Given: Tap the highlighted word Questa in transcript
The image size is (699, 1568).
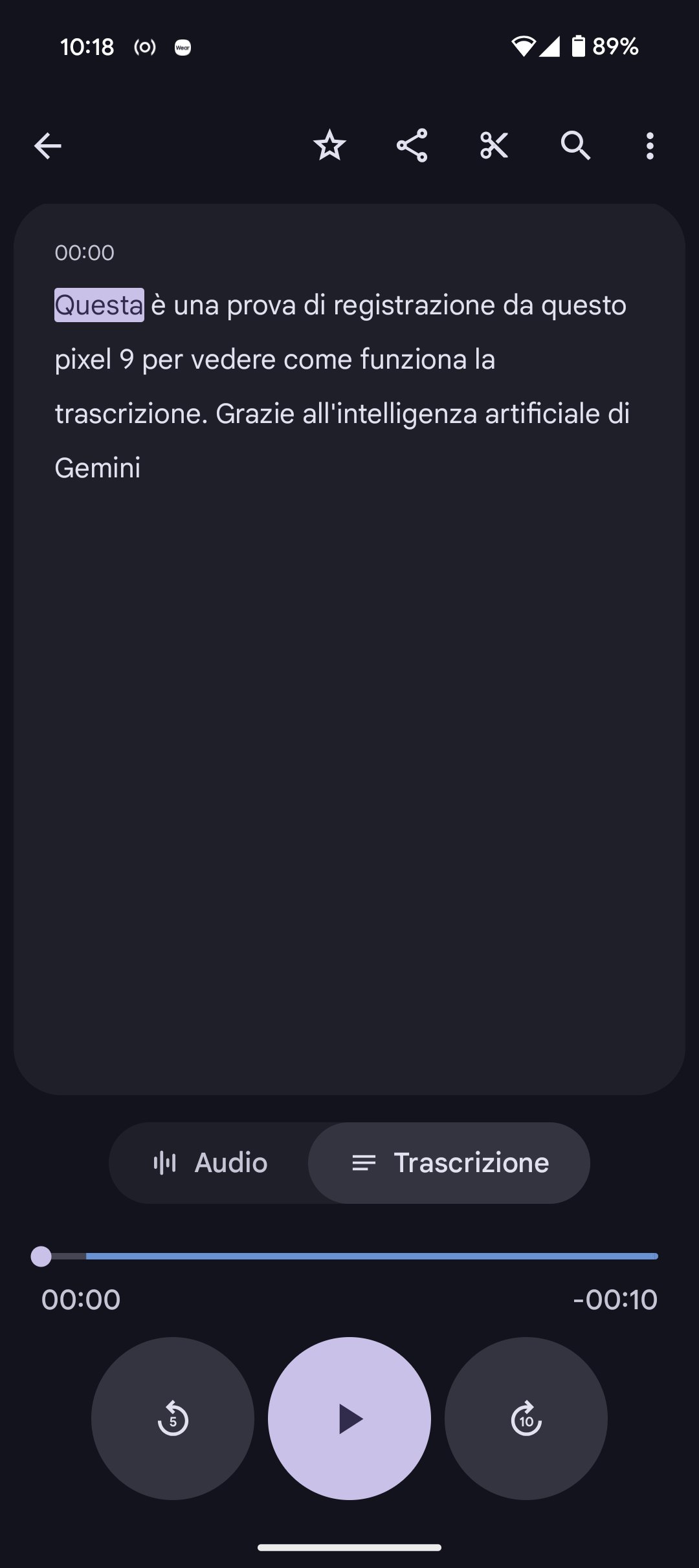Looking at the screenshot, I should point(99,305).
